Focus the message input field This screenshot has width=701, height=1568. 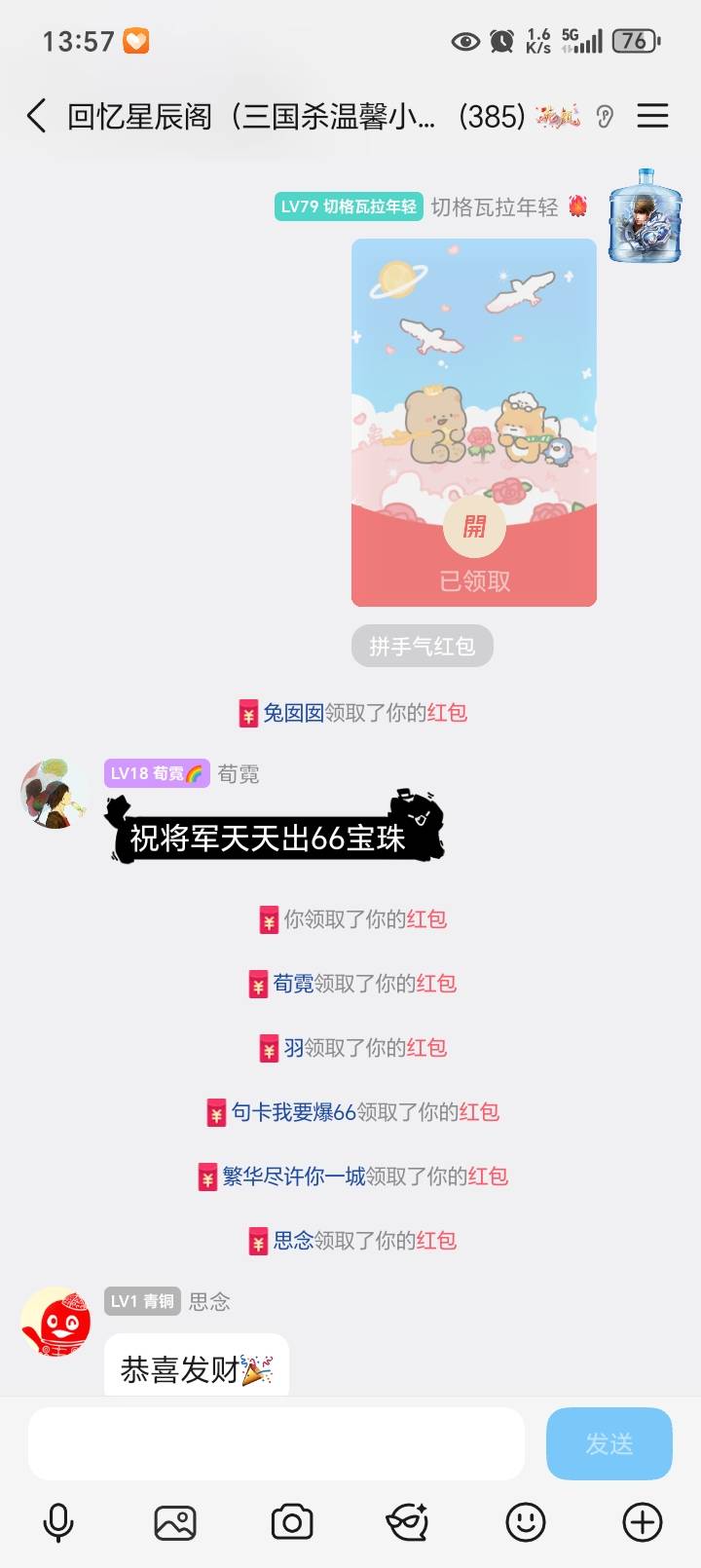[x=277, y=1443]
